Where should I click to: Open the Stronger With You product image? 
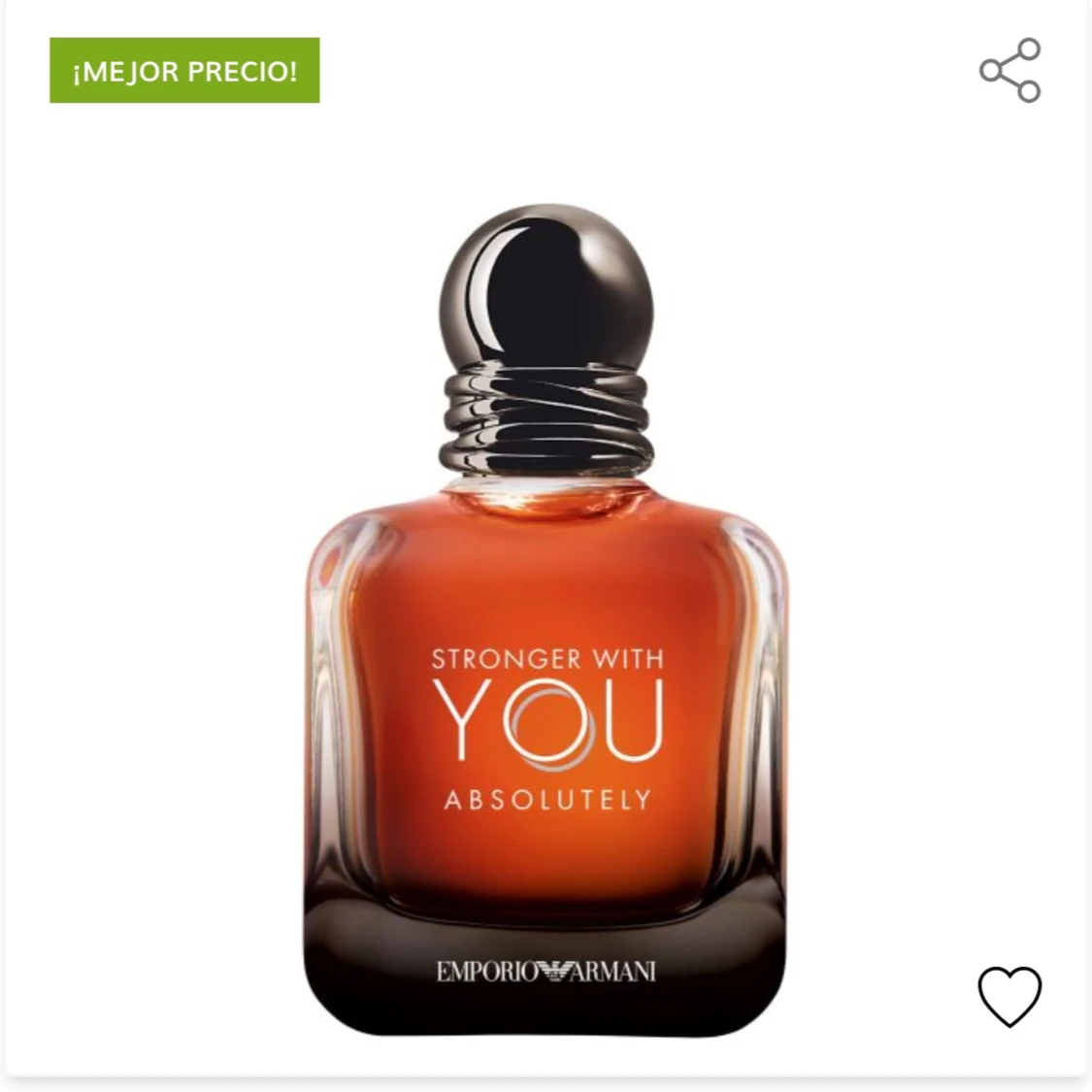click(x=546, y=619)
